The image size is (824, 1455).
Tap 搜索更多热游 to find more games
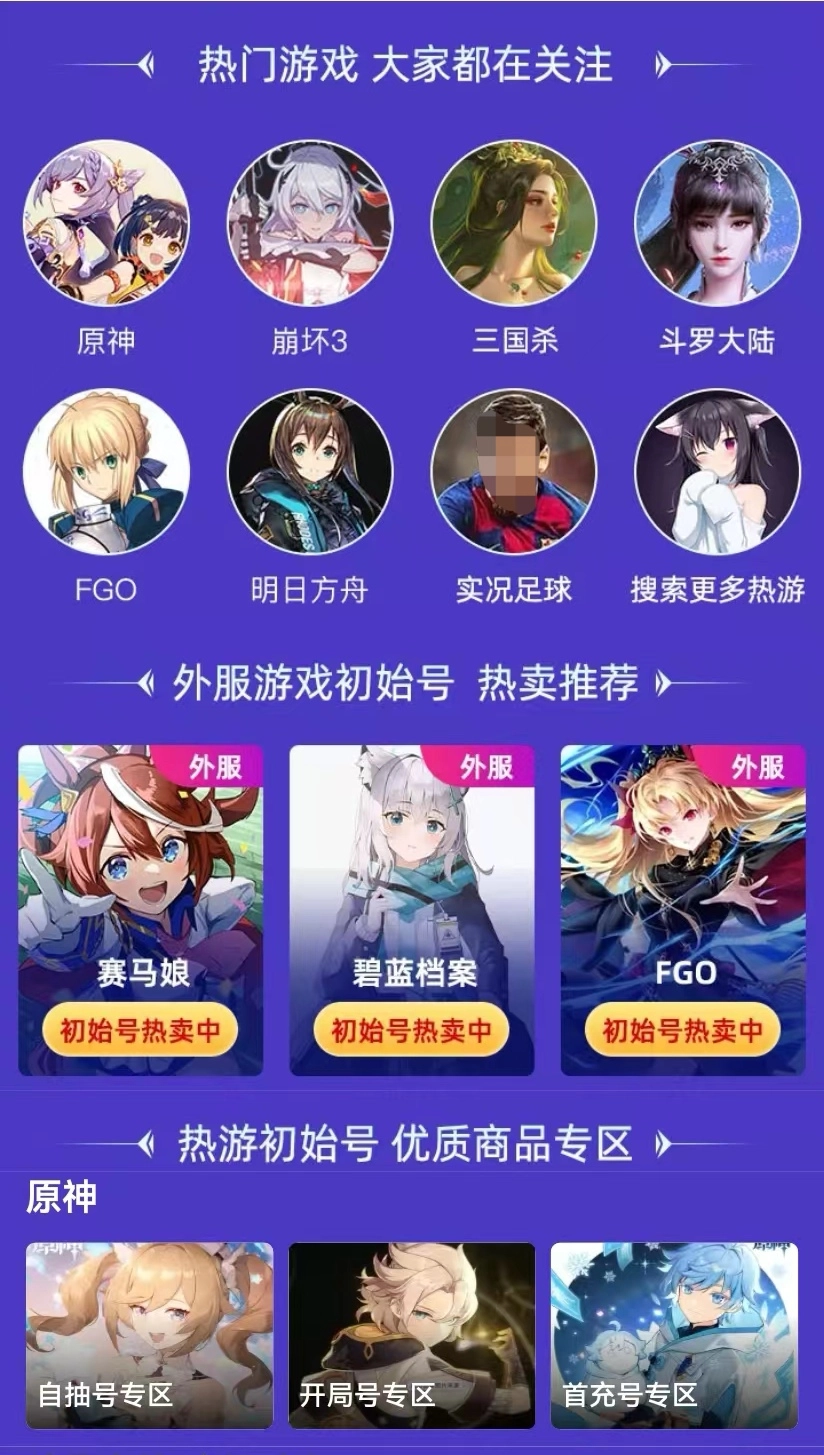[717, 471]
